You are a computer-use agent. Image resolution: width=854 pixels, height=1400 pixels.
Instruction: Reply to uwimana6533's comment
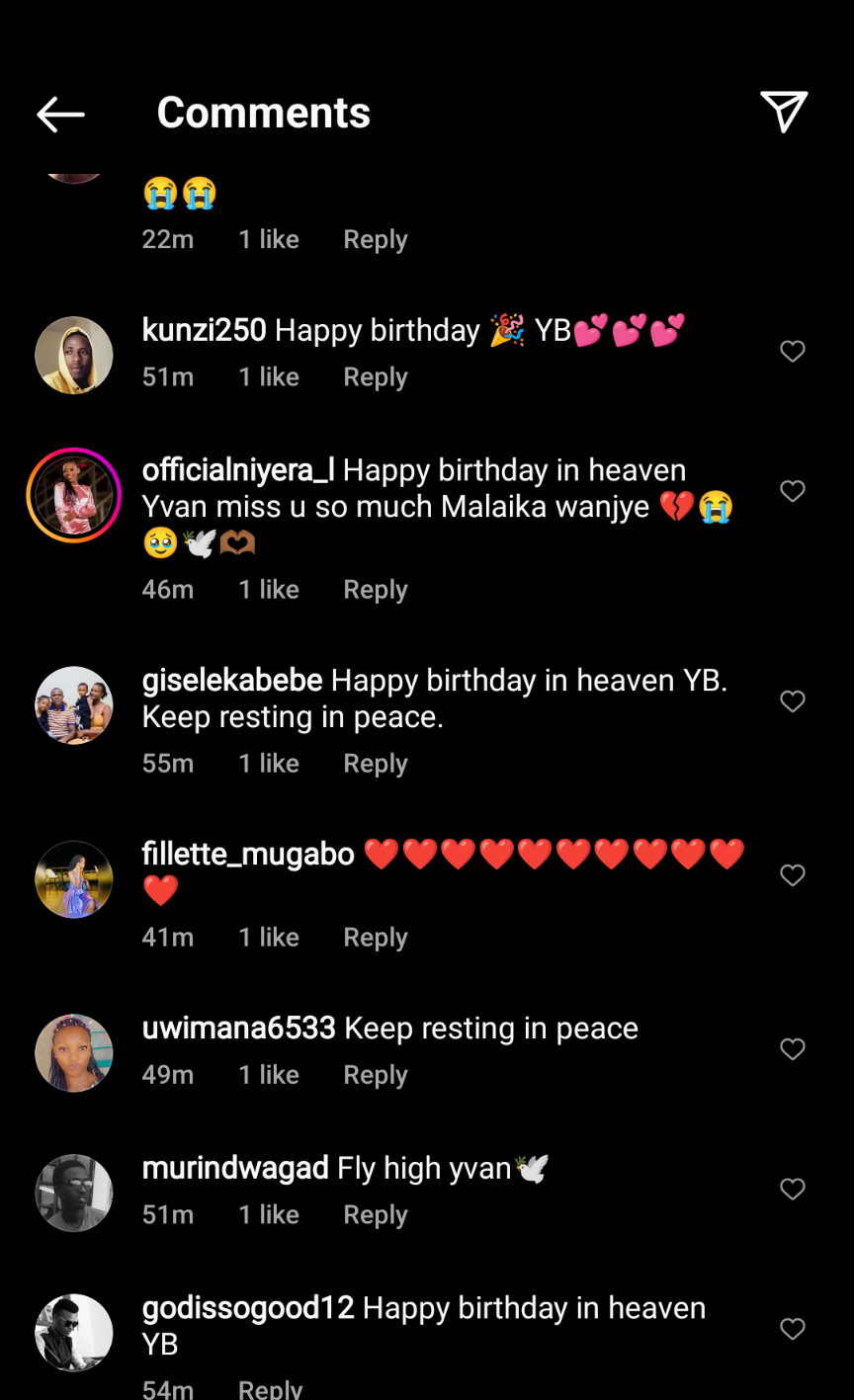pyautogui.click(x=375, y=1075)
